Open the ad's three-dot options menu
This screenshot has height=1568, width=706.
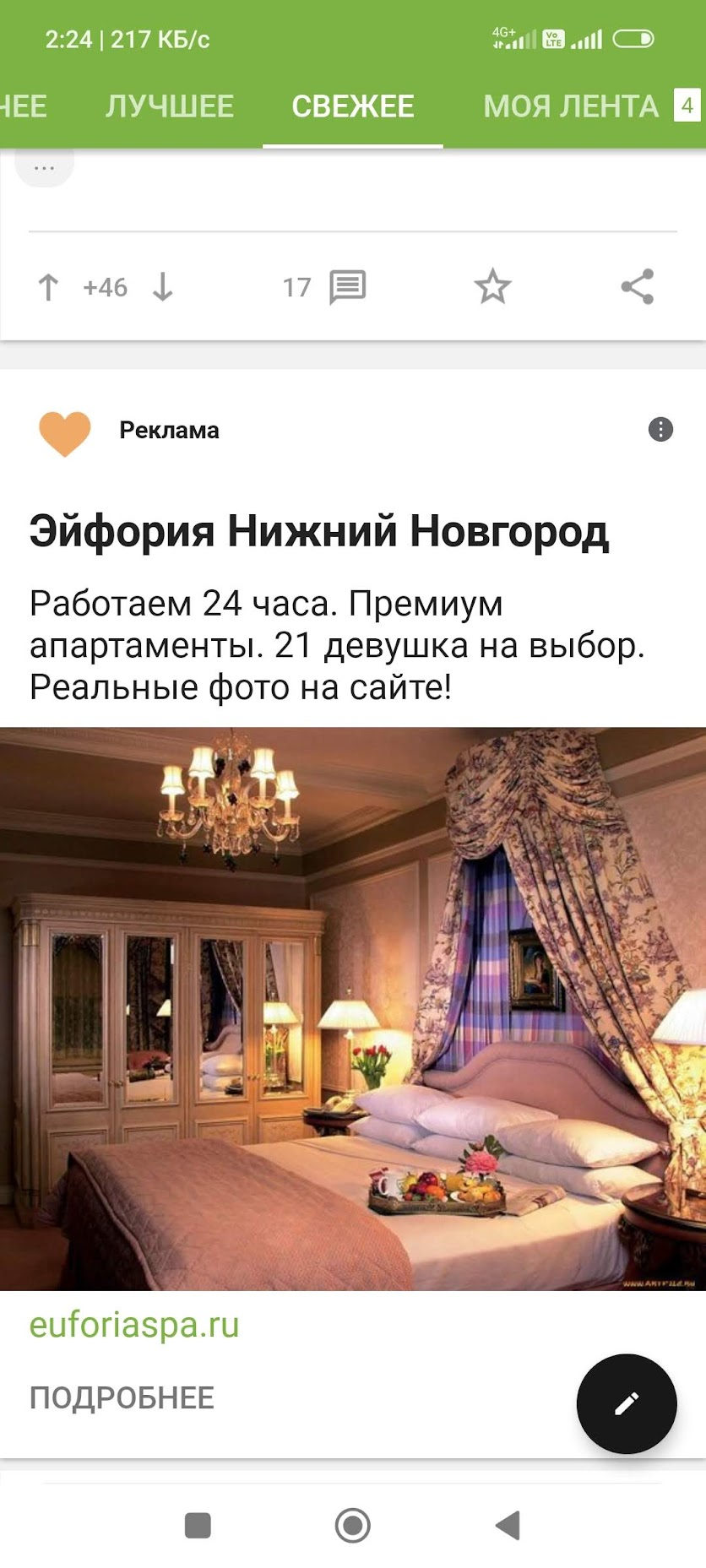(660, 430)
